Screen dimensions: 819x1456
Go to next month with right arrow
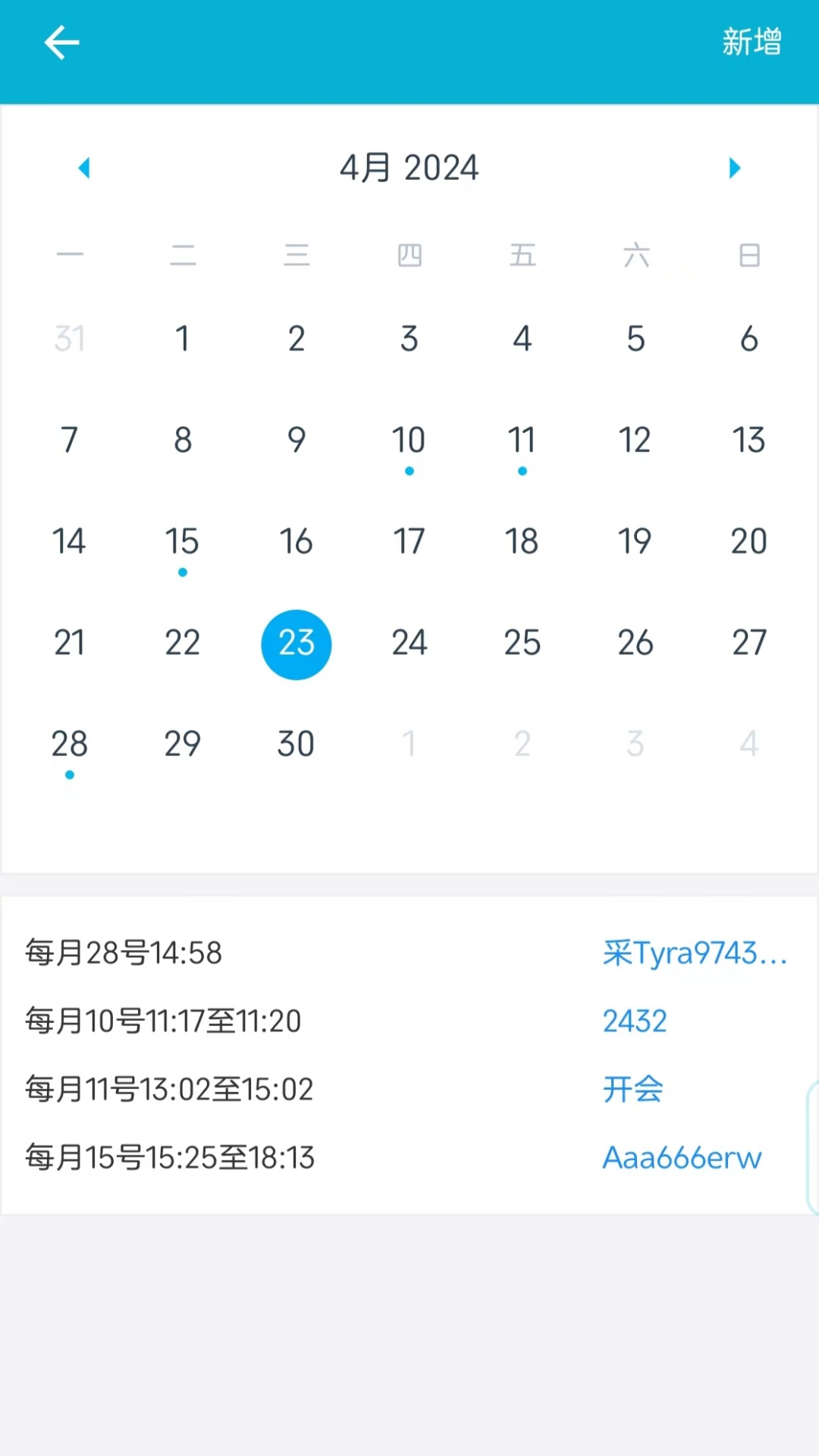tap(733, 168)
